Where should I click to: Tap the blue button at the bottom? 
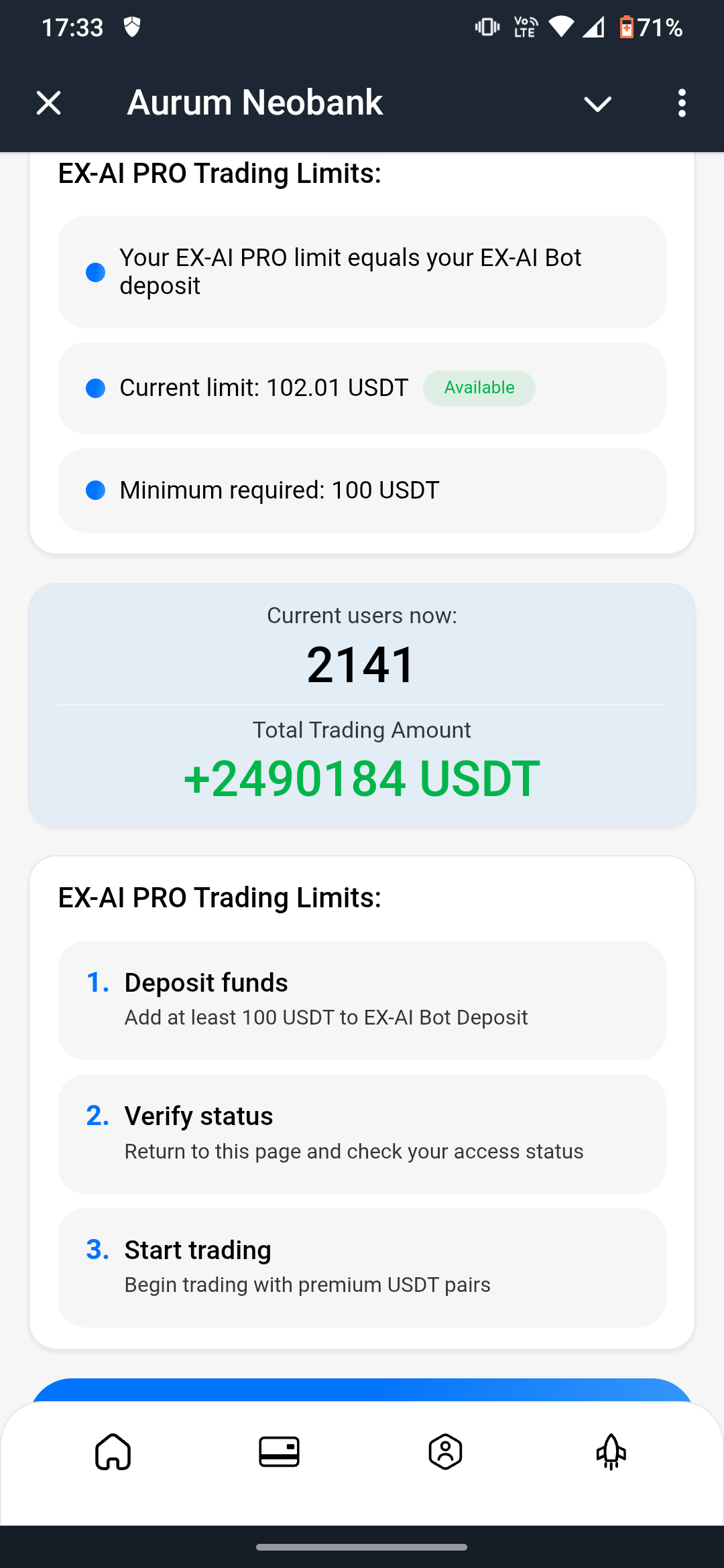[362, 1390]
